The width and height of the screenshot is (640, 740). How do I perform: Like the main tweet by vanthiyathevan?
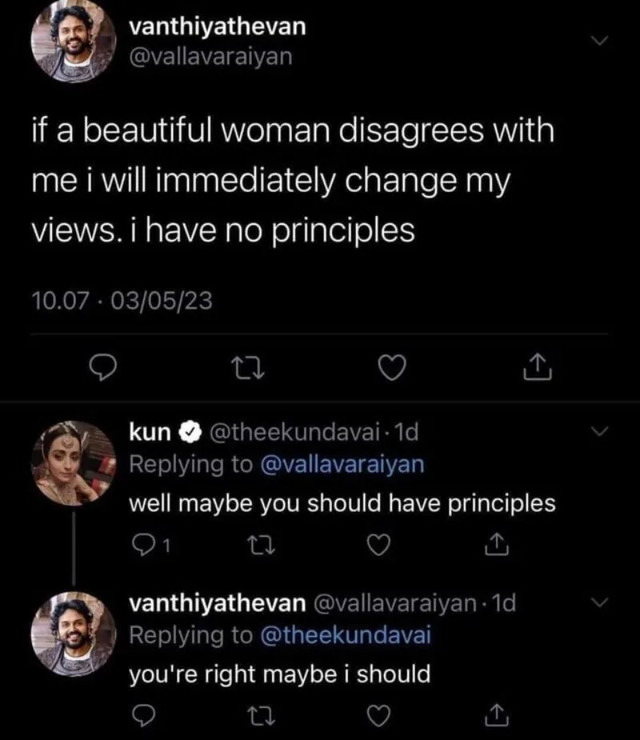click(x=393, y=371)
